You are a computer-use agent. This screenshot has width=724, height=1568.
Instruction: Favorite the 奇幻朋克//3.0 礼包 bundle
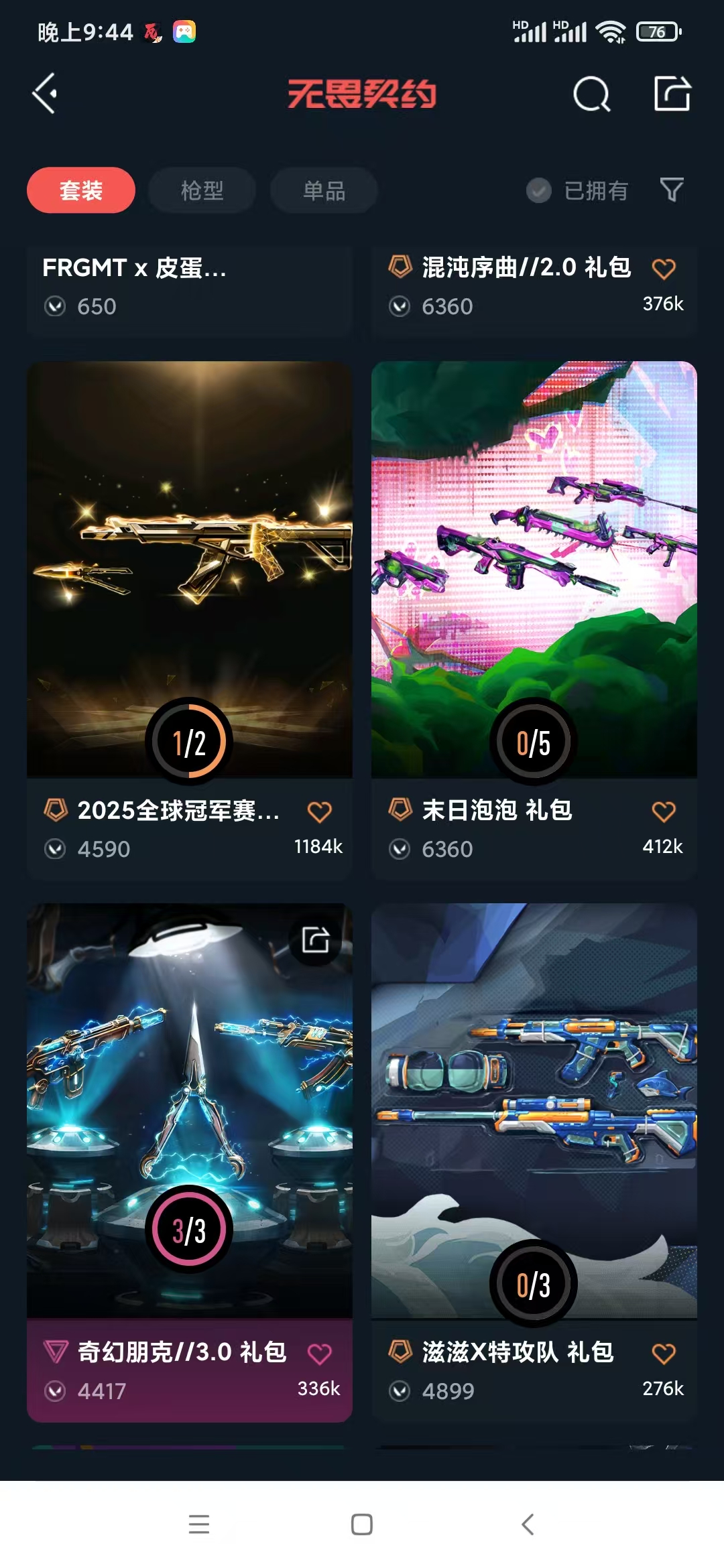(x=319, y=1354)
